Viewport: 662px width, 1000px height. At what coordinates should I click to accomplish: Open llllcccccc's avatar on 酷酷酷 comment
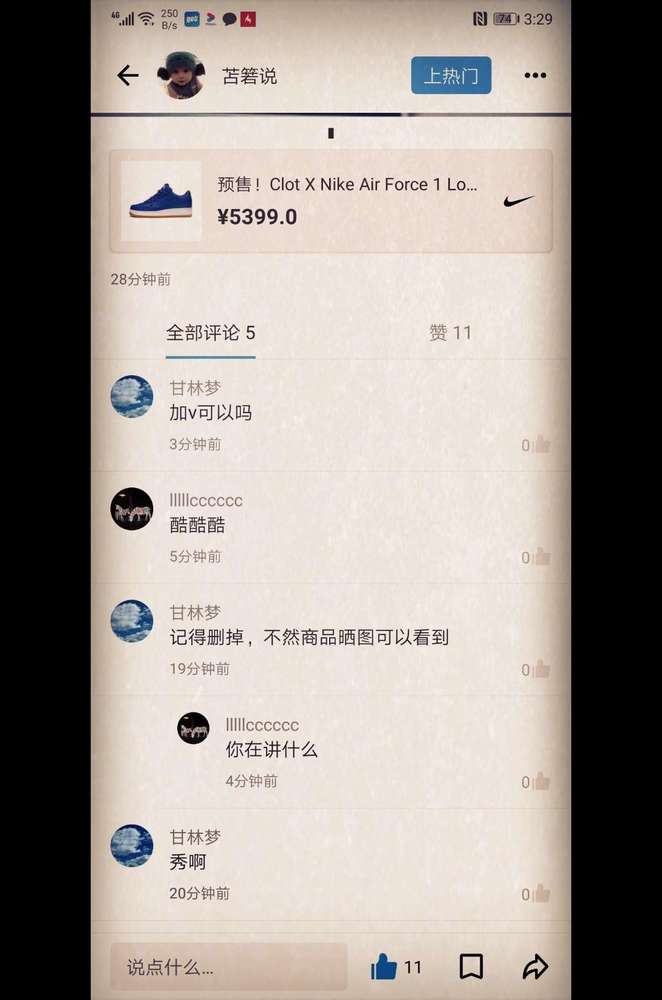[132, 509]
